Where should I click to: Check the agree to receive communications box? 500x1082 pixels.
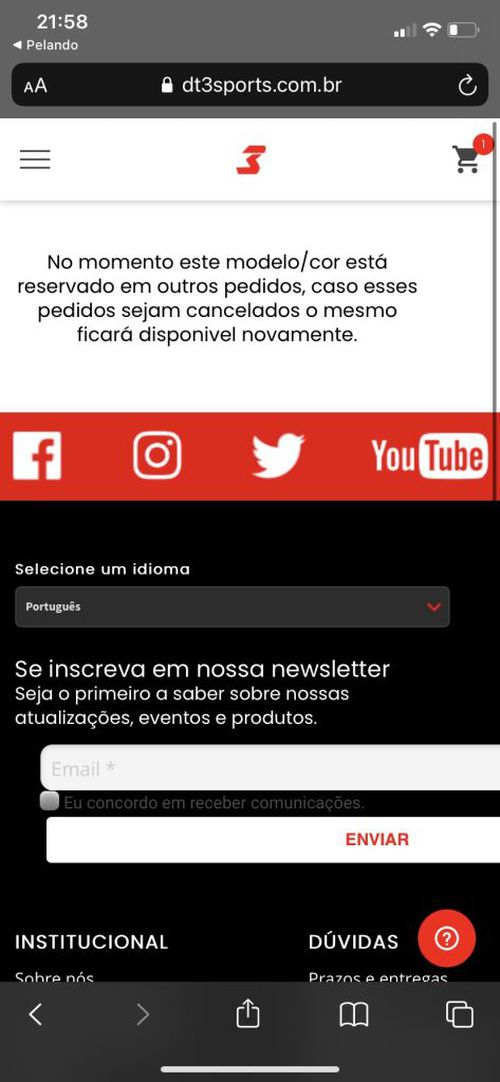tap(49, 802)
